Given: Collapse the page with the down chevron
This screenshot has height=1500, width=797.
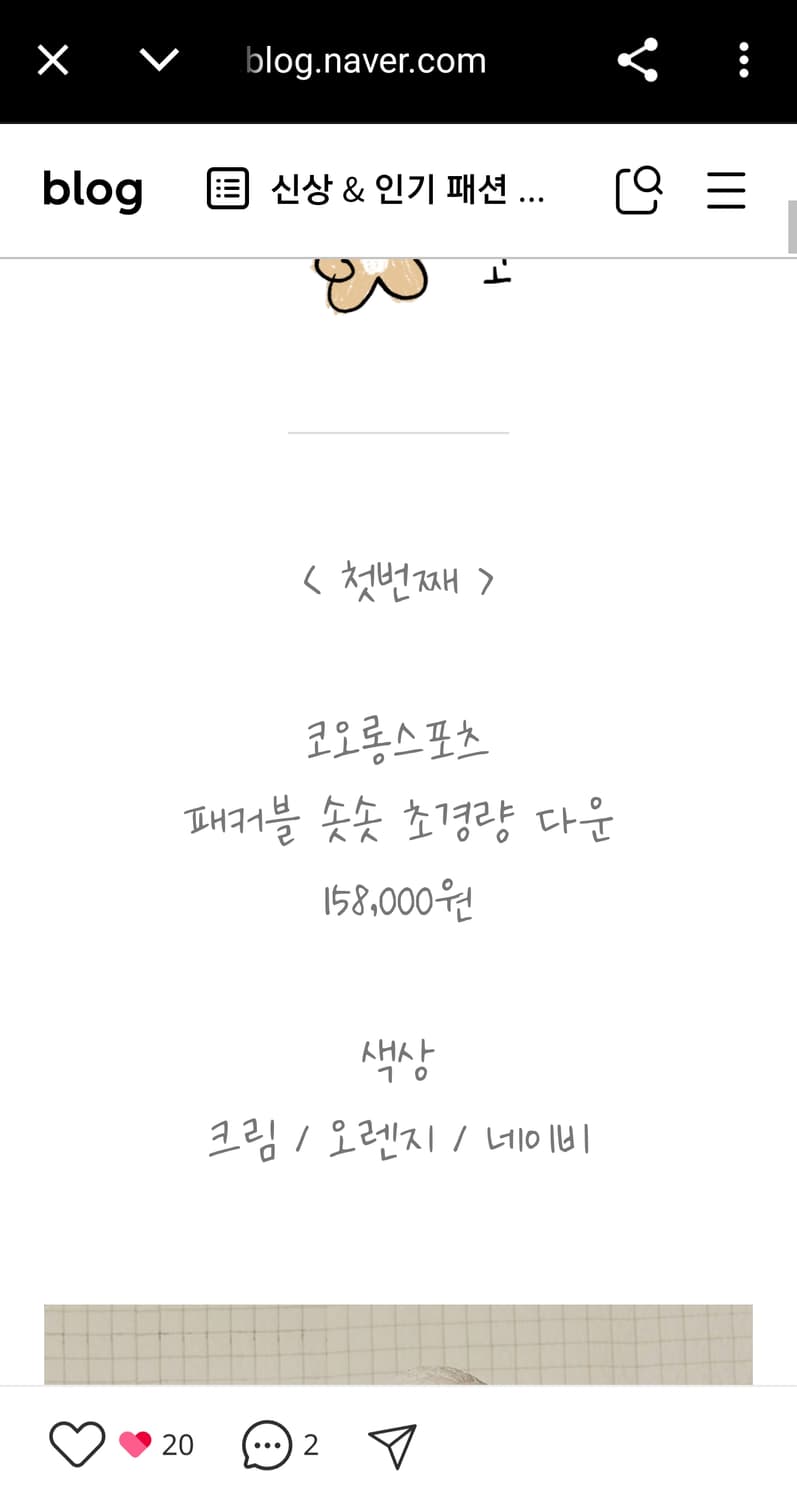Looking at the screenshot, I should [x=158, y=60].
